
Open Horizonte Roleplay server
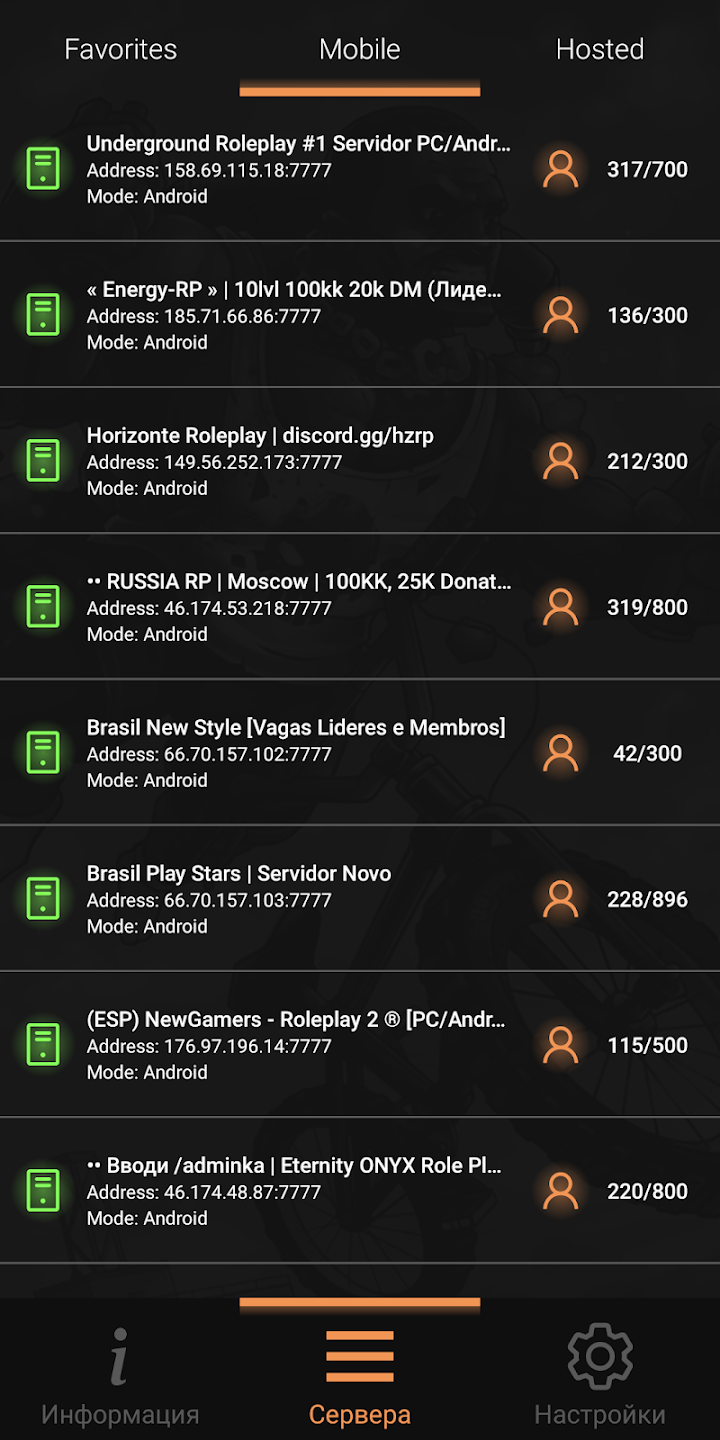[x=360, y=461]
